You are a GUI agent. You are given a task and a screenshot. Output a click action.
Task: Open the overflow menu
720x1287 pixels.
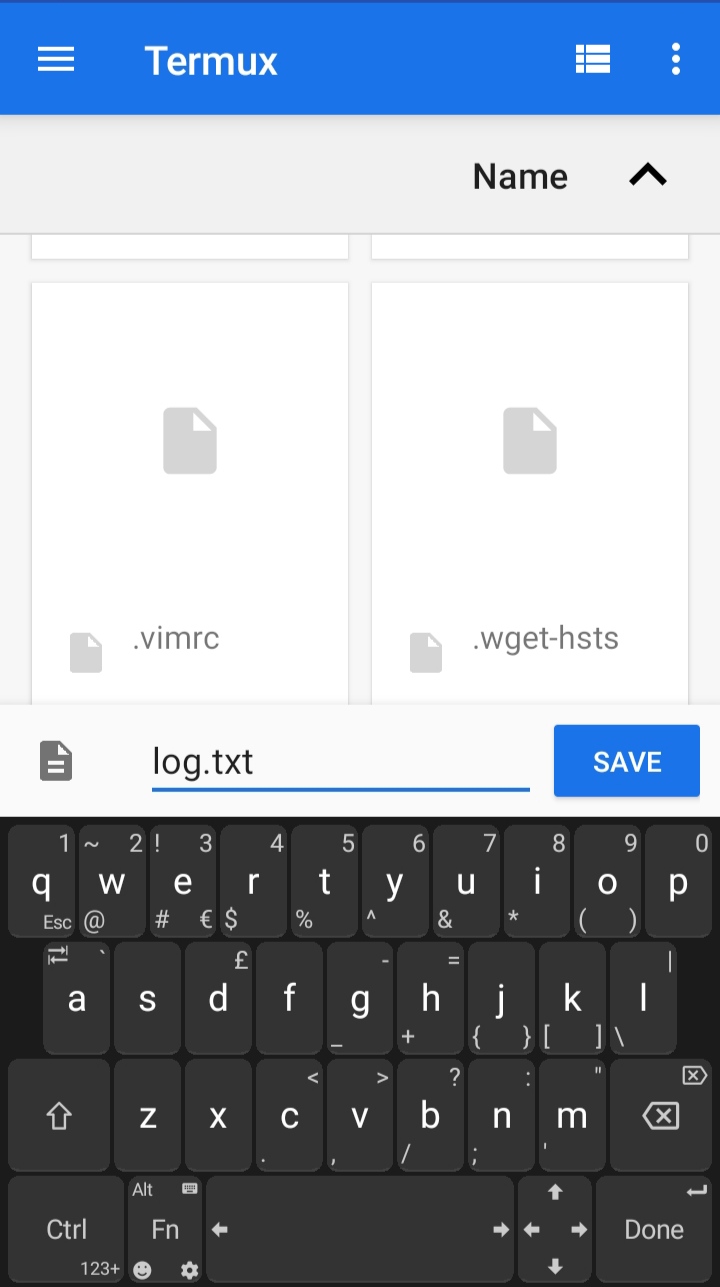point(676,60)
